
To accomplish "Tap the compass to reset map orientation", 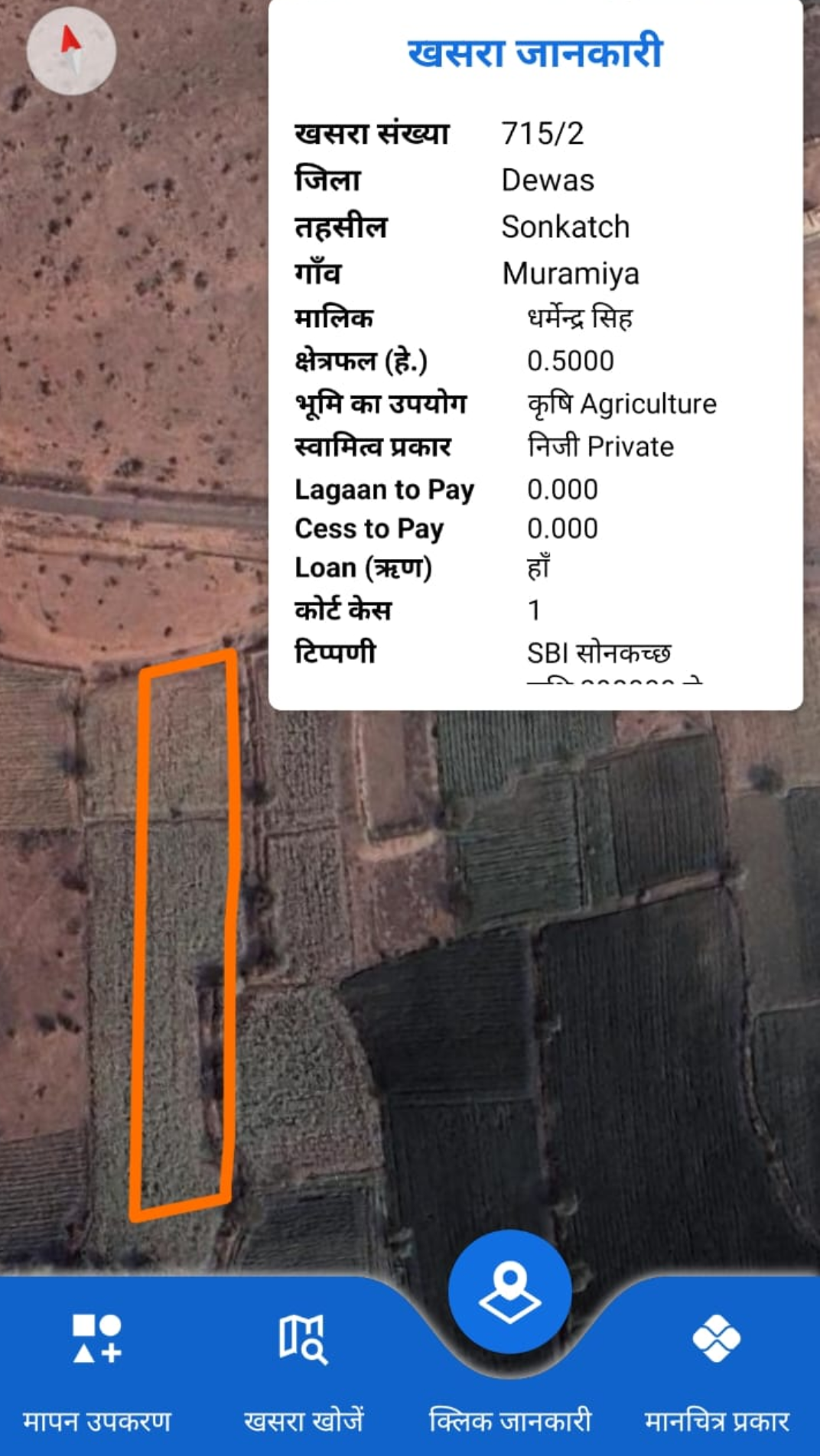I will click(x=71, y=51).
